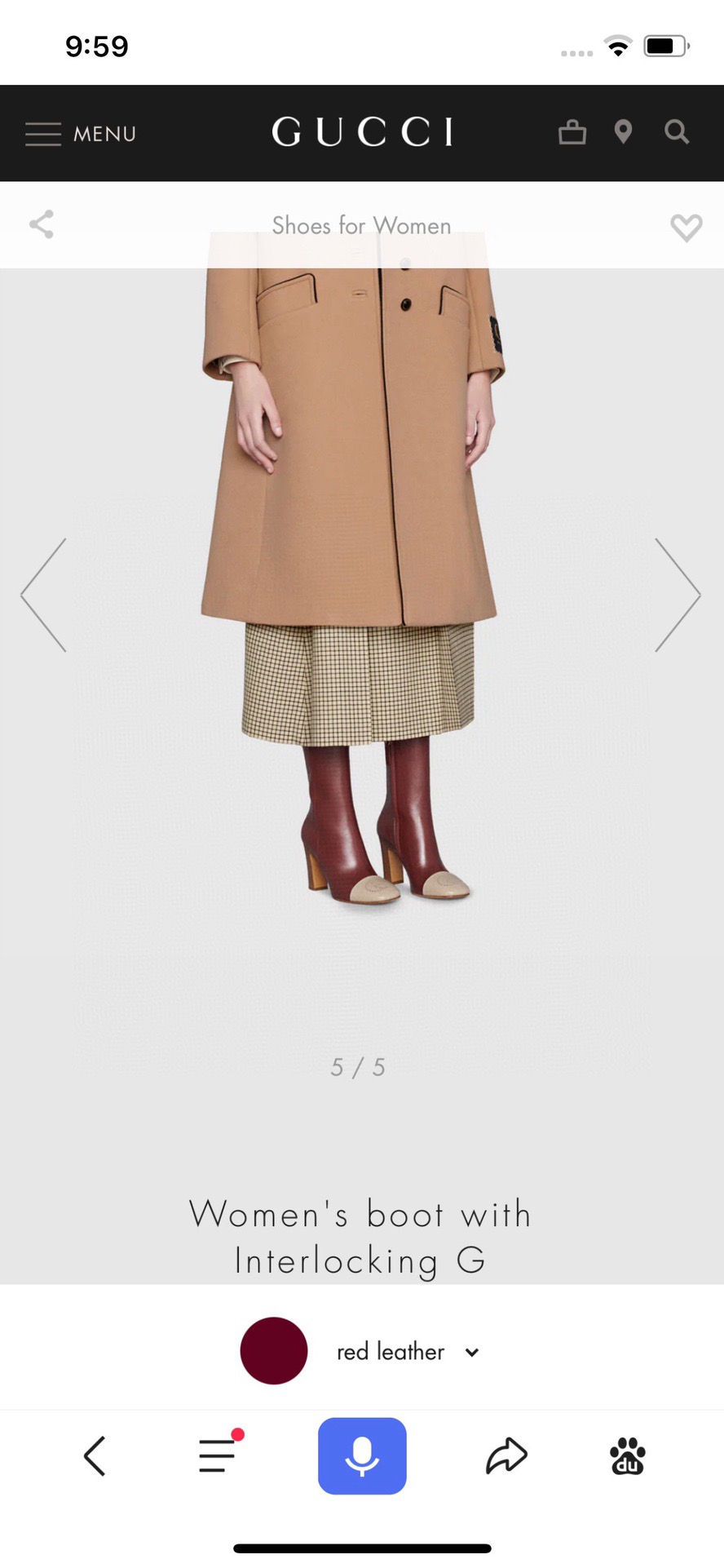Image resolution: width=724 pixels, height=1568 pixels.
Task: Open the shopping bag
Action: (x=572, y=132)
